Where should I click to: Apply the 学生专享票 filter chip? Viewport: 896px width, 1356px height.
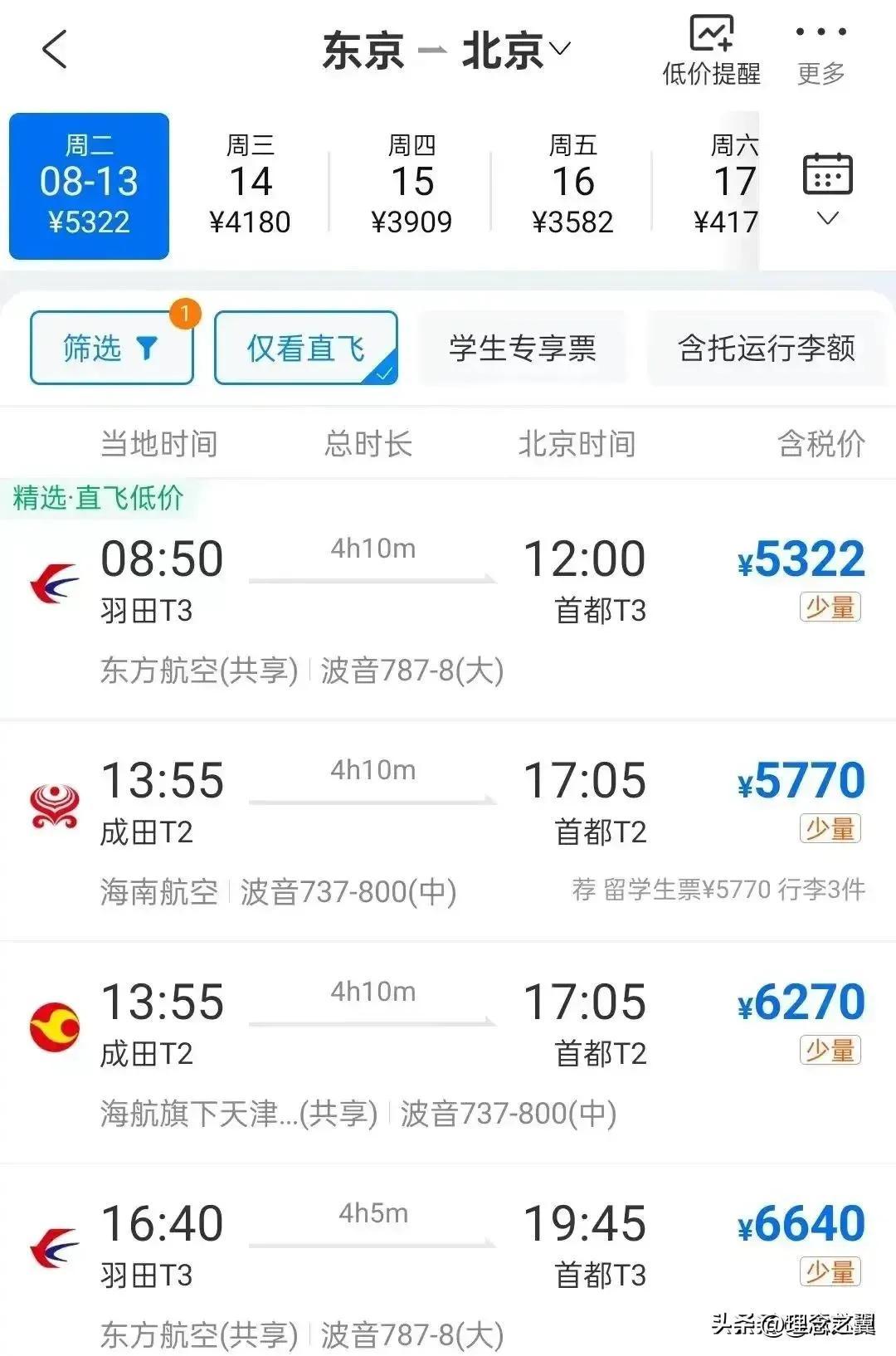[522, 348]
